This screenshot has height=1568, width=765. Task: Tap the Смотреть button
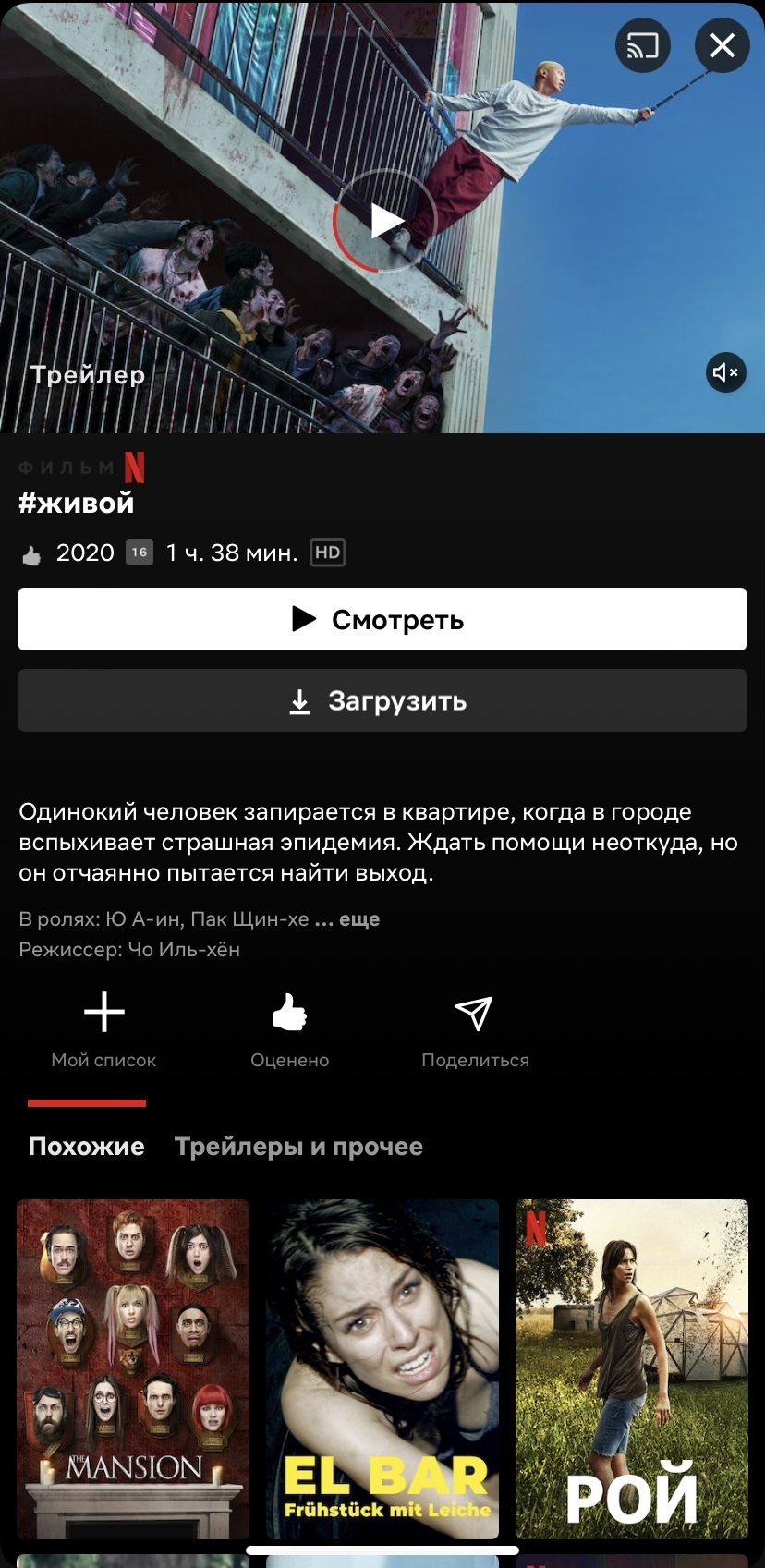(382, 619)
